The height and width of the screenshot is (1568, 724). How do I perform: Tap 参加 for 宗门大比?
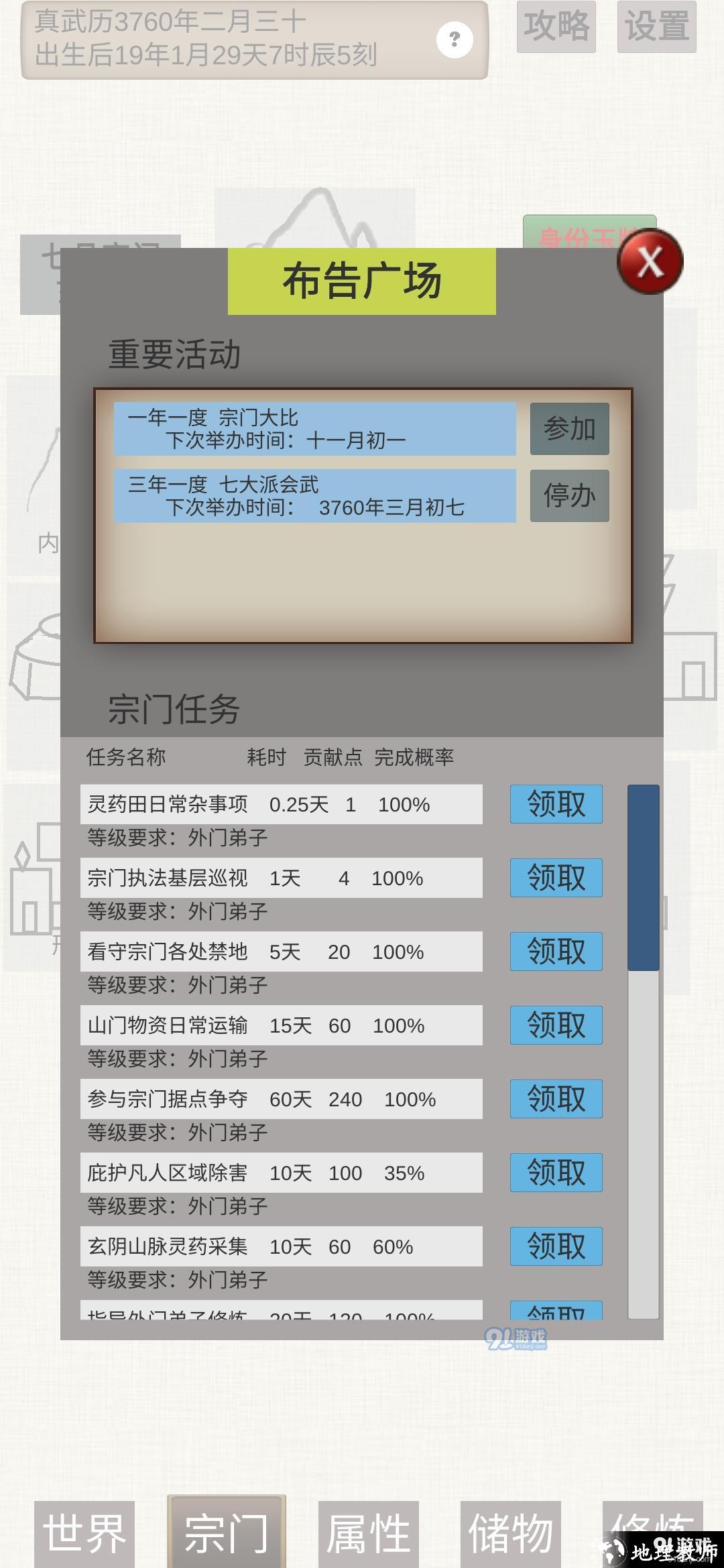pos(569,429)
